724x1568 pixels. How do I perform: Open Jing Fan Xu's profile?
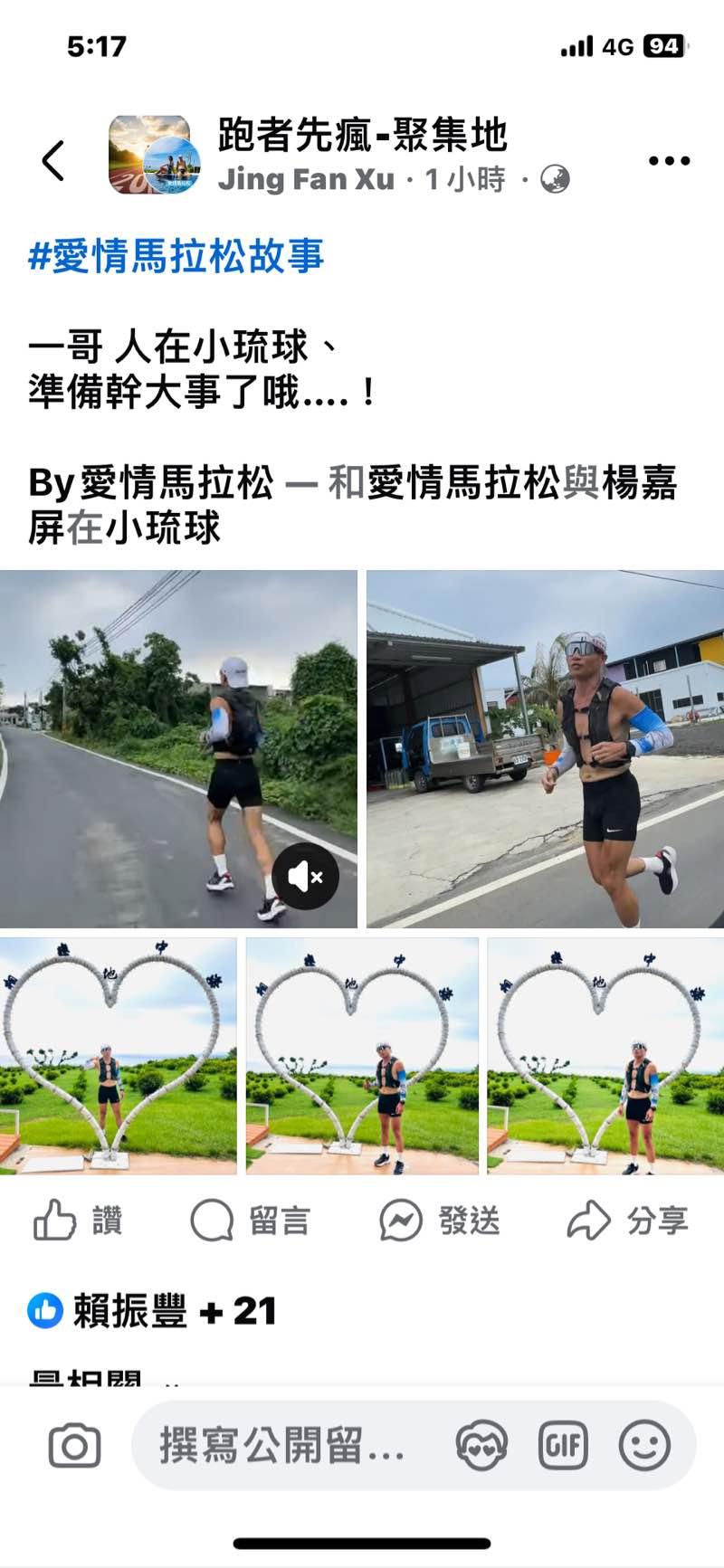coord(306,179)
